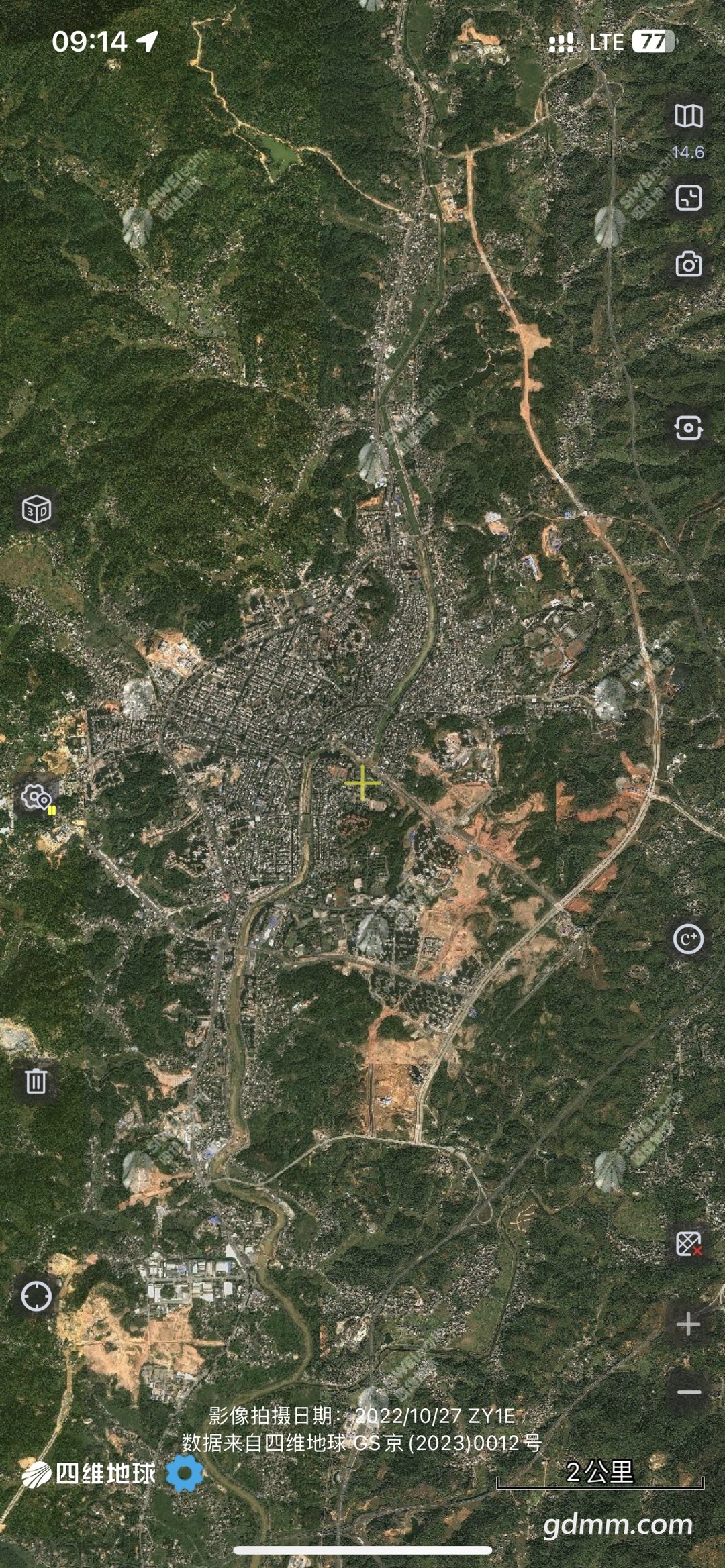Toggle the 3D view cube
This screenshot has width=725, height=1568.
click(x=36, y=510)
